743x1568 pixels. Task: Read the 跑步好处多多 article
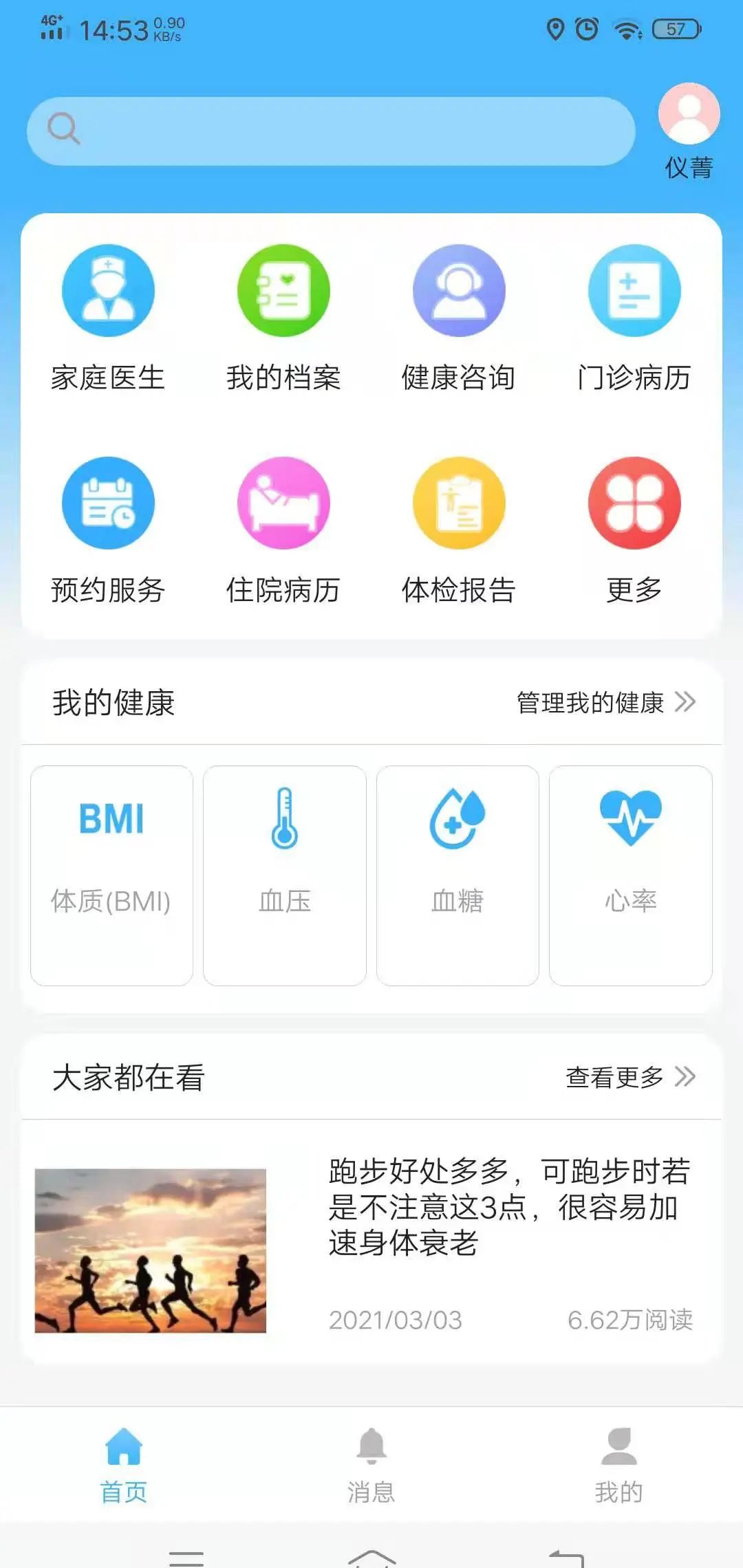tap(509, 1206)
